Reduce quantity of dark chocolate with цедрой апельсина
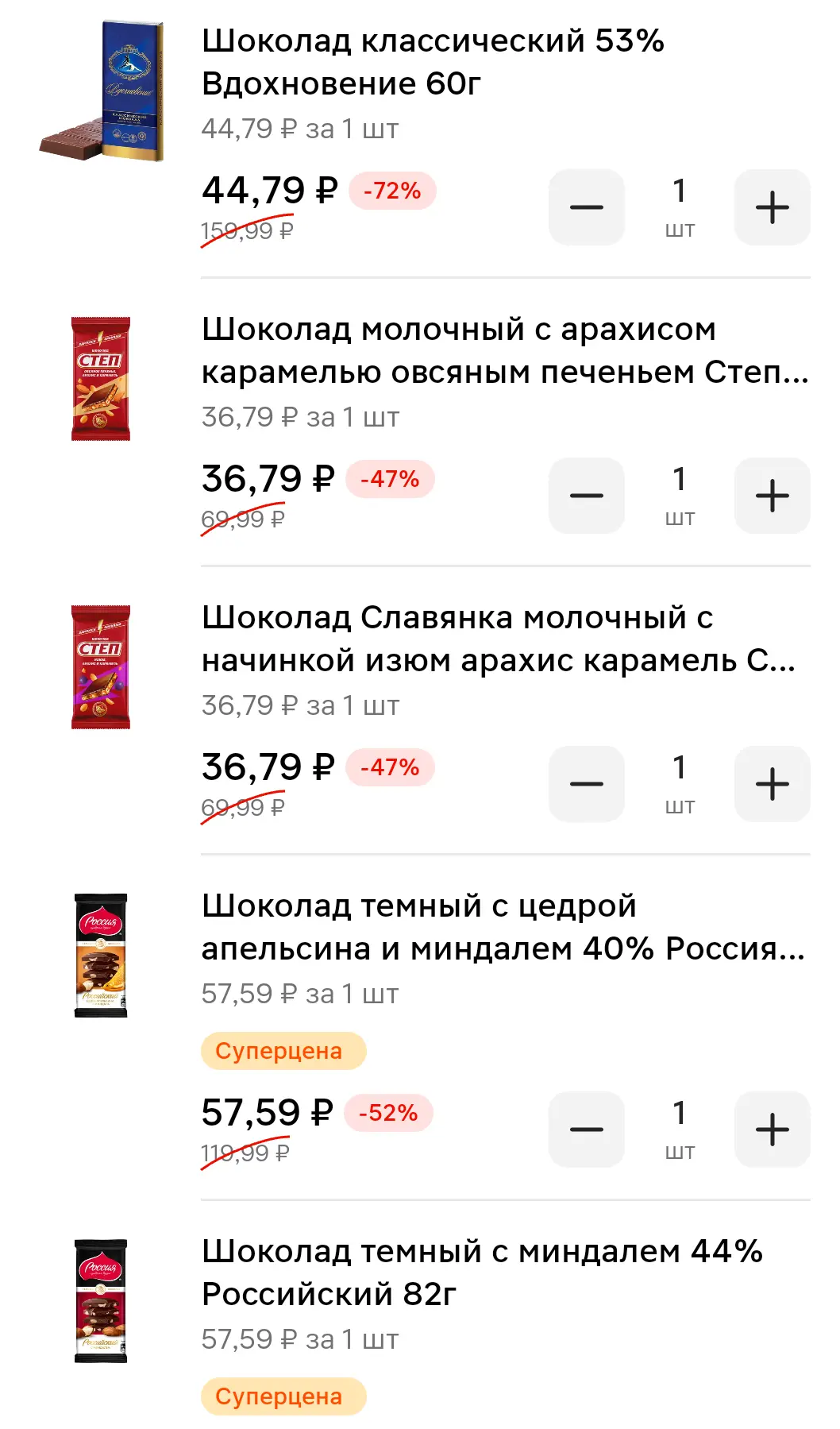 [586, 1130]
